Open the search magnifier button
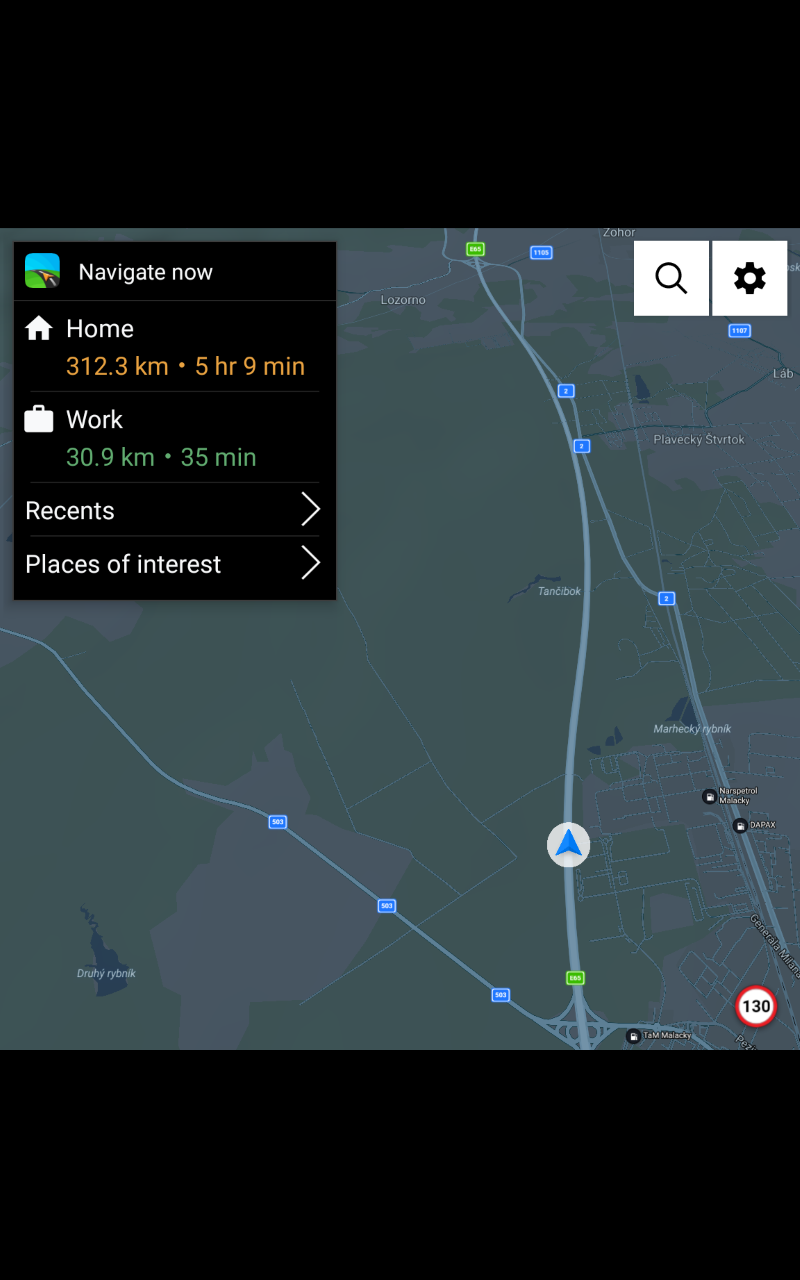800x1280 pixels. point(671,278)
